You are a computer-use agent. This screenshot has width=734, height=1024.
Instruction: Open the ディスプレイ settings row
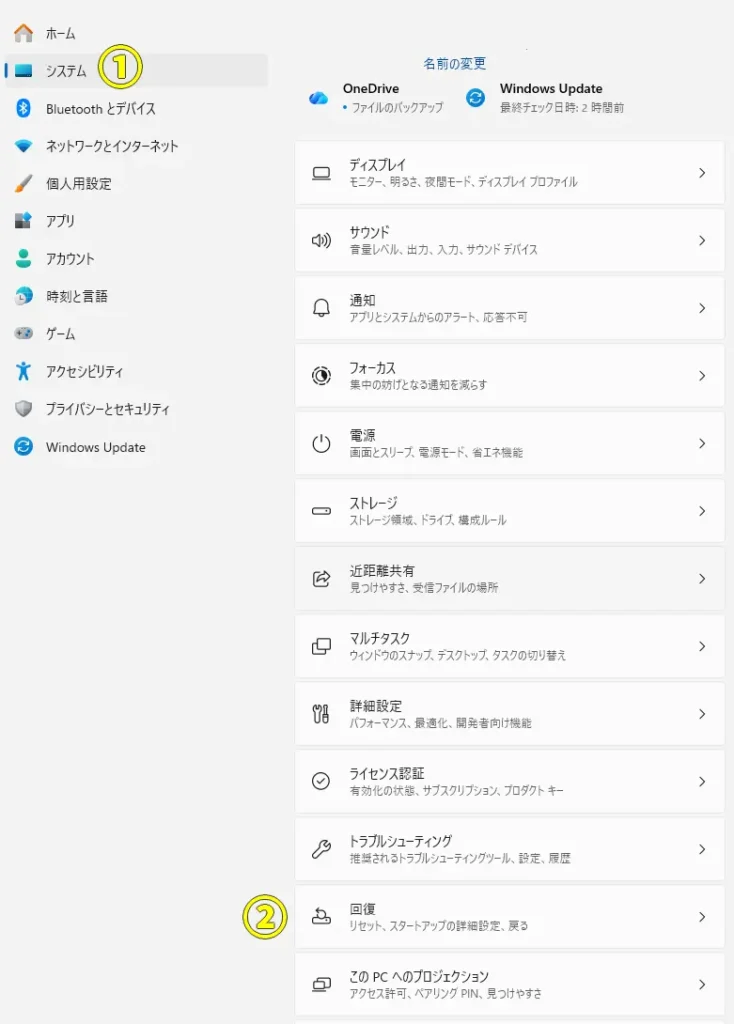509,173
